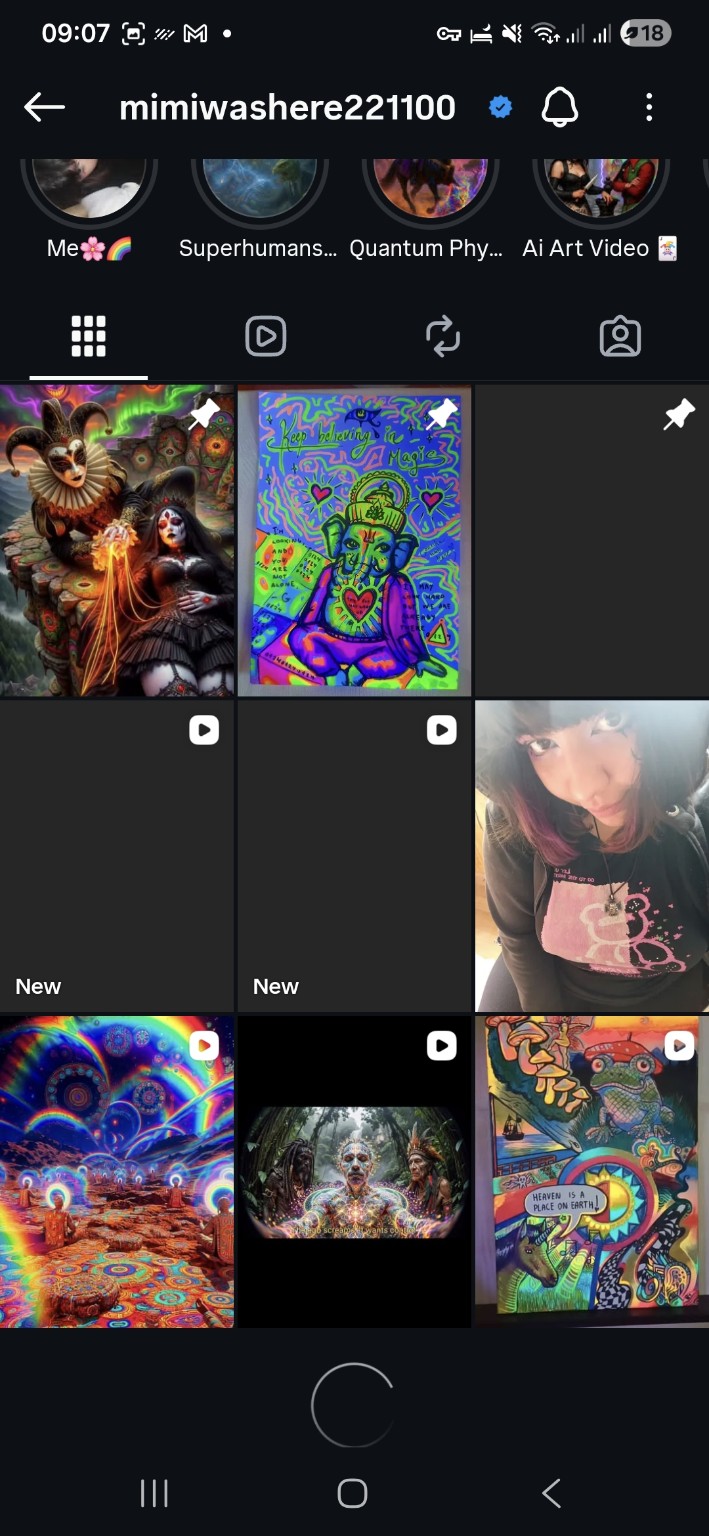Open the system recent apps view
The image size is (709, 1536).
154,1494
